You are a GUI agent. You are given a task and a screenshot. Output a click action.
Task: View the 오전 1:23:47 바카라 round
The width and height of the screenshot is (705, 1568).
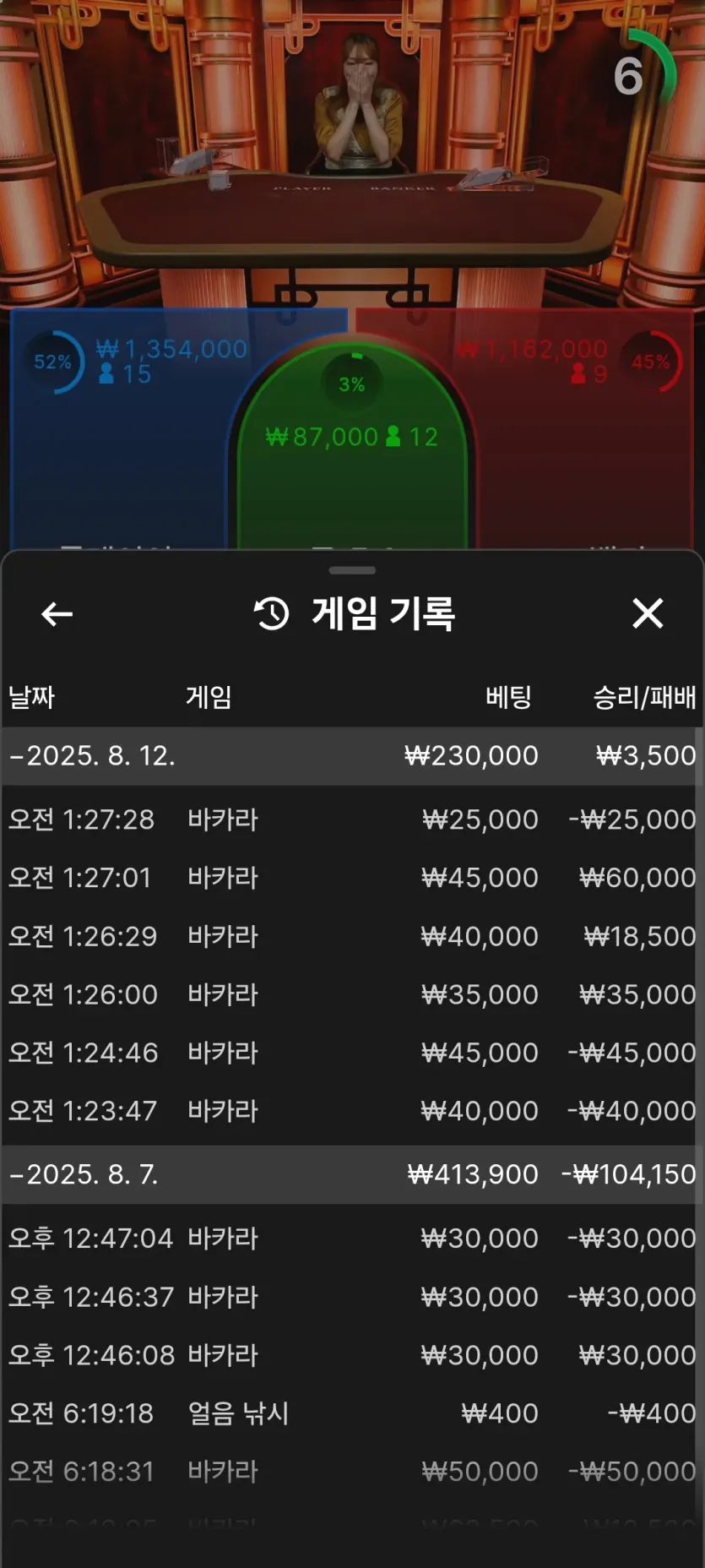351,1111
